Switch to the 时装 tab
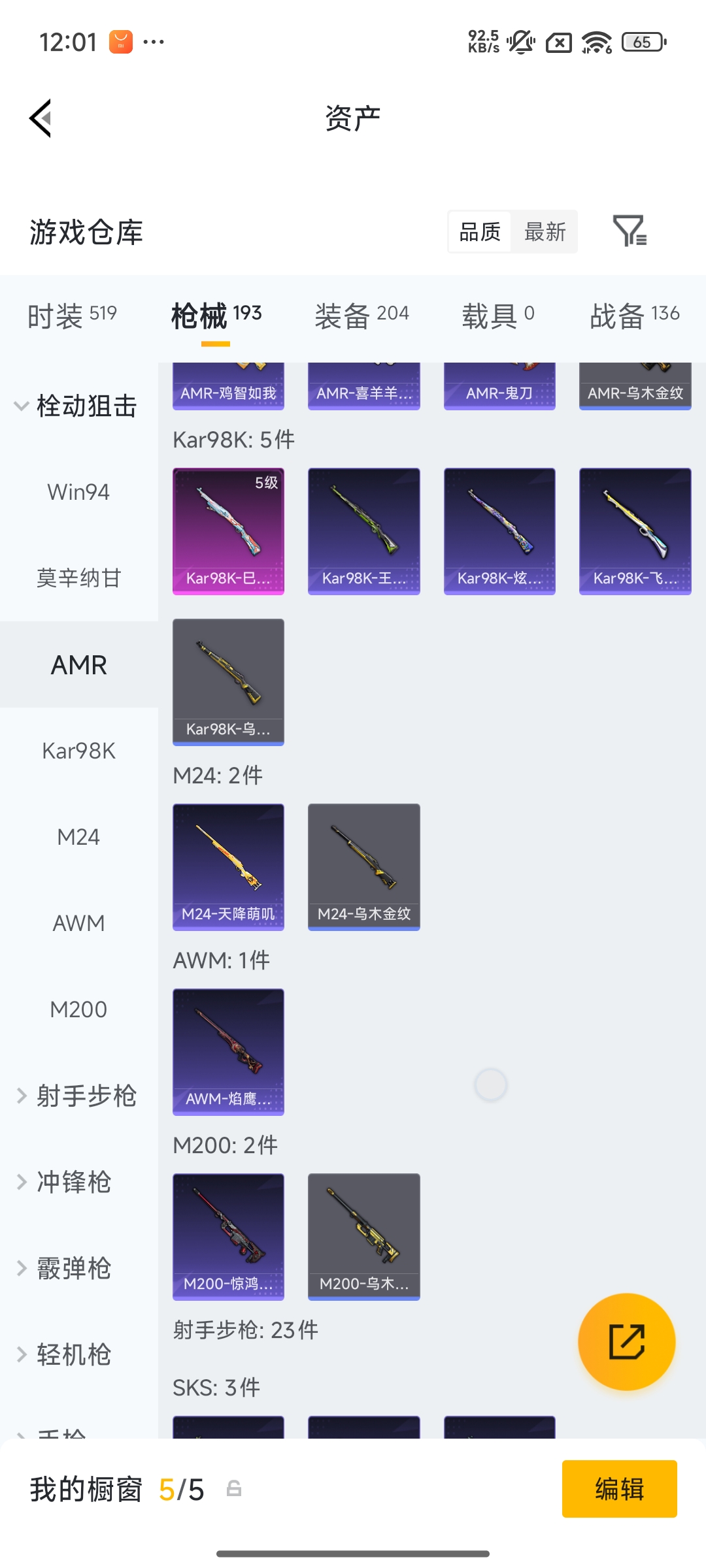706x1568 pixels. tap(72, 316)
